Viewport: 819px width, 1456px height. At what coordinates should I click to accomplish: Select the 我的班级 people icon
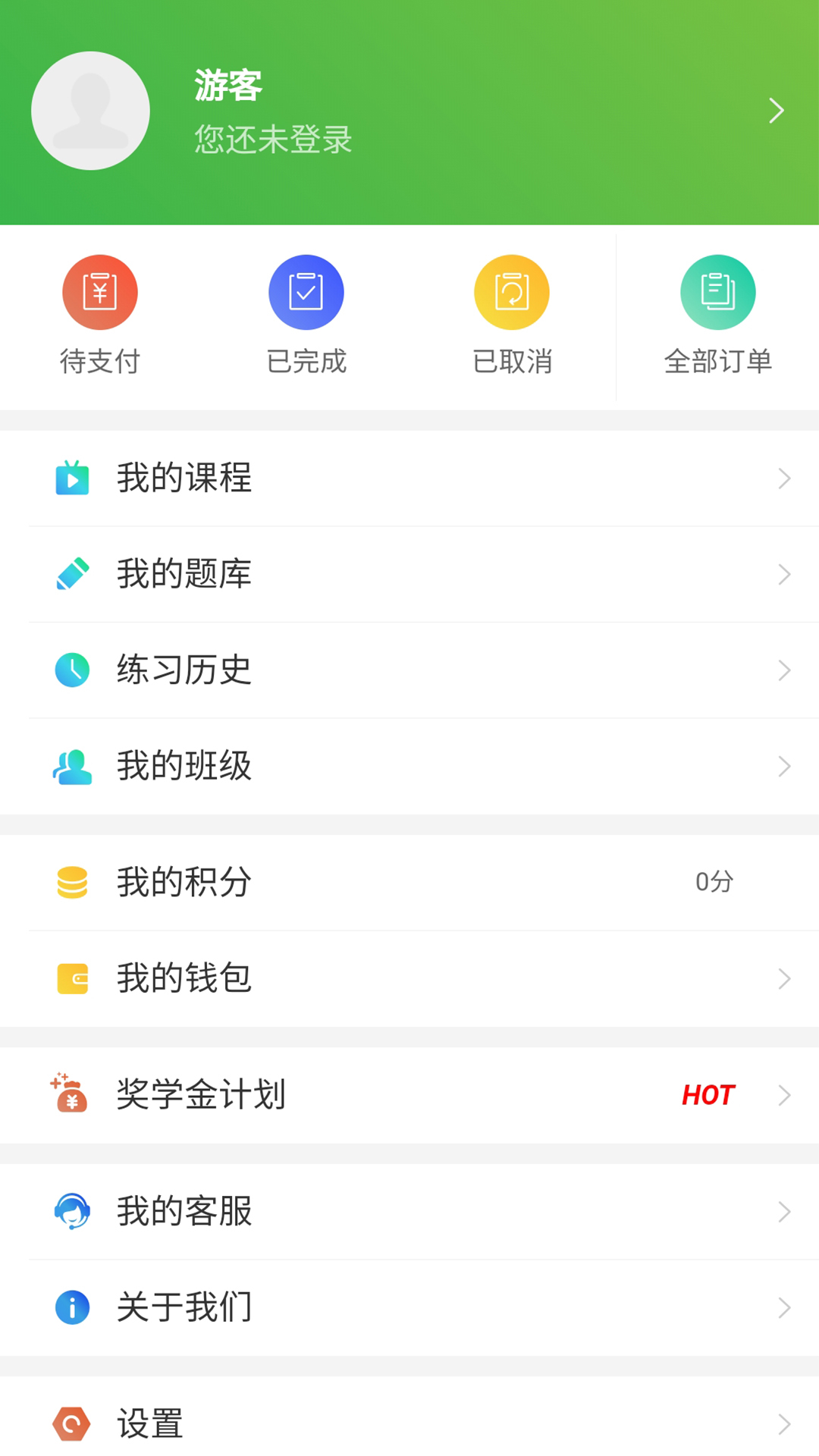pyautogui.click(x=72, y=767)
